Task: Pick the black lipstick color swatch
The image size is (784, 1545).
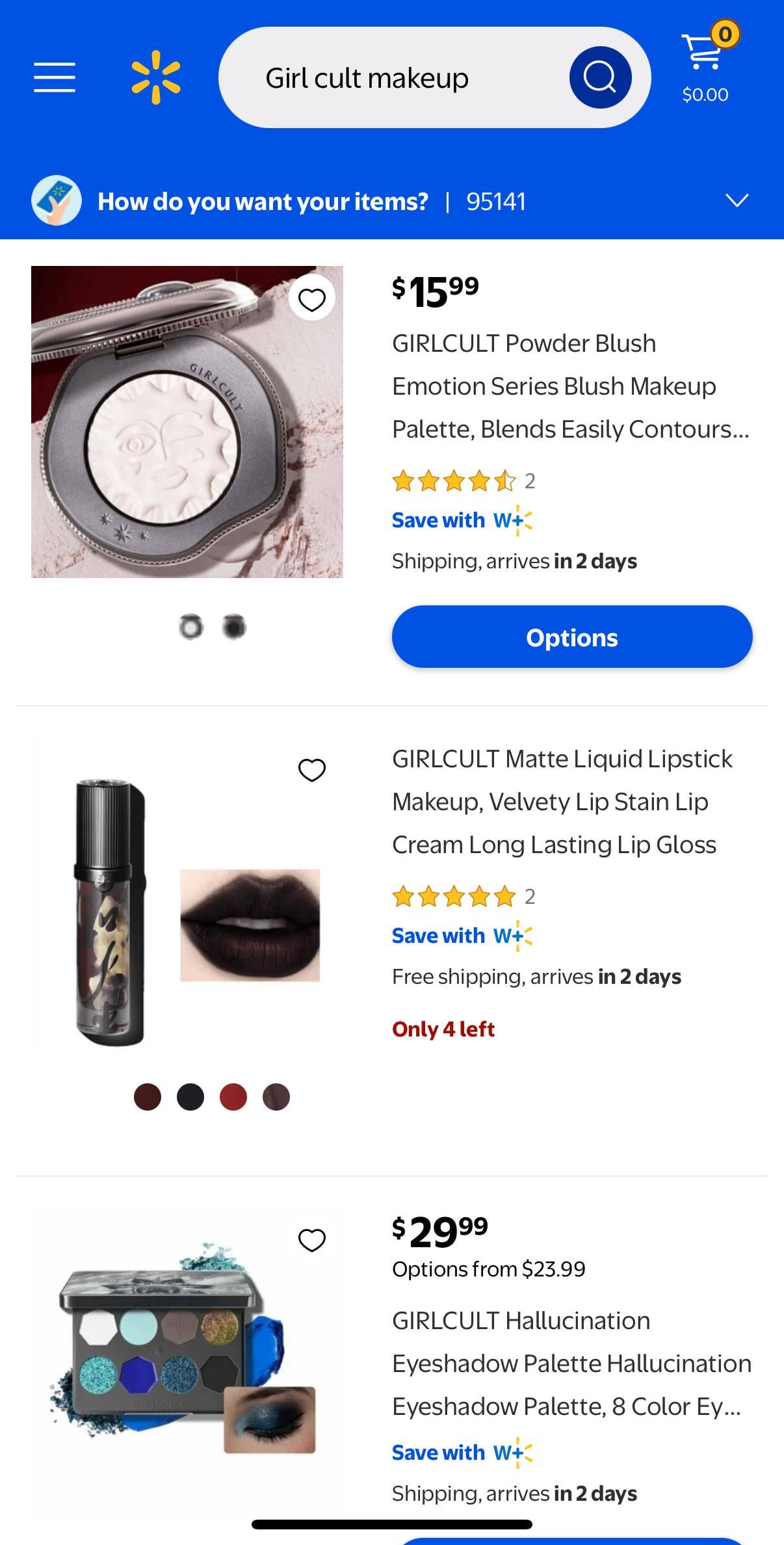Action: tap(190, 1097)
